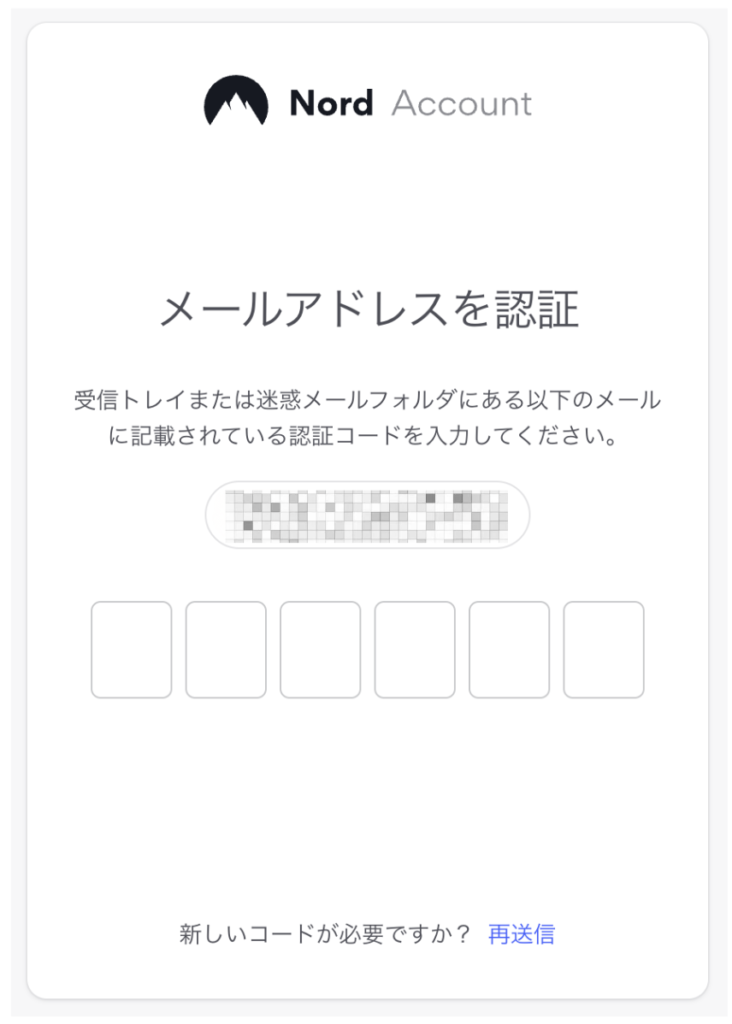Tap the fourth verification code box
Screen dimensions: 732x1024
click(x=415, y=649)
